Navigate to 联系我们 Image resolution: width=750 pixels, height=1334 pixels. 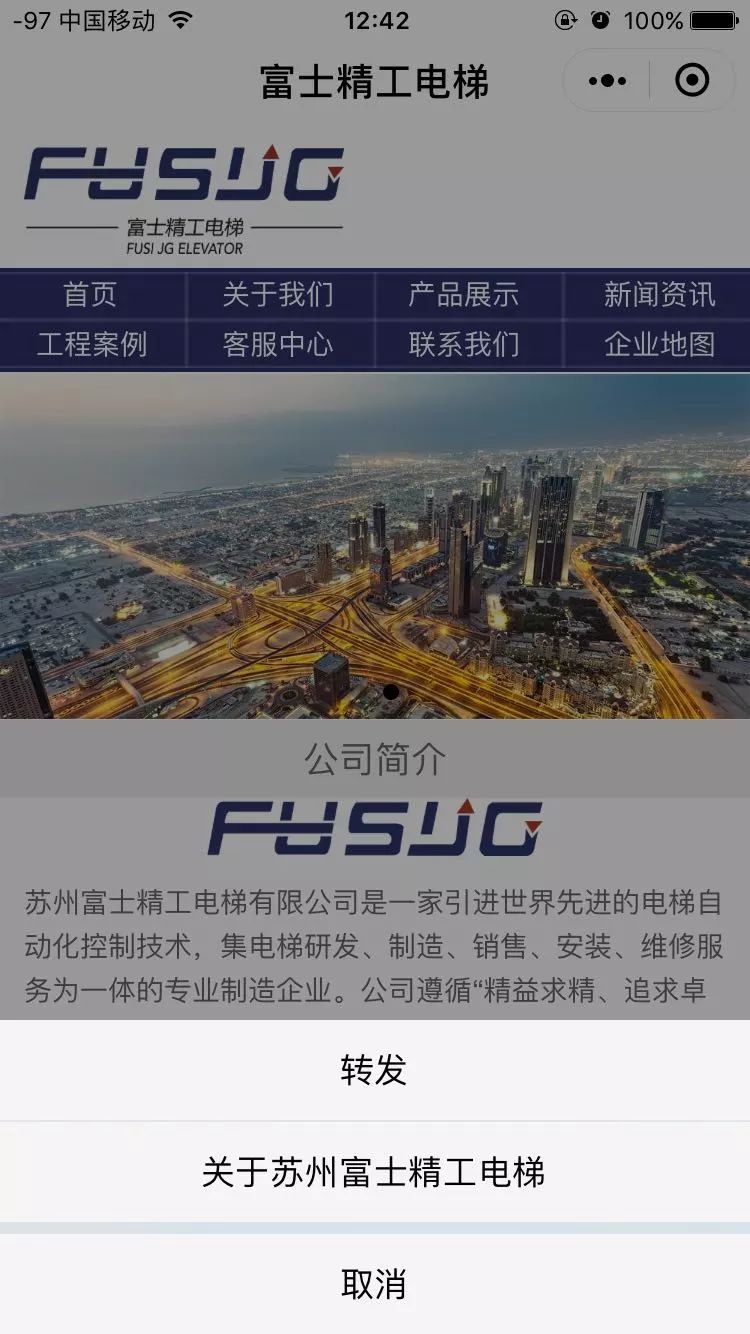(468, 345)
